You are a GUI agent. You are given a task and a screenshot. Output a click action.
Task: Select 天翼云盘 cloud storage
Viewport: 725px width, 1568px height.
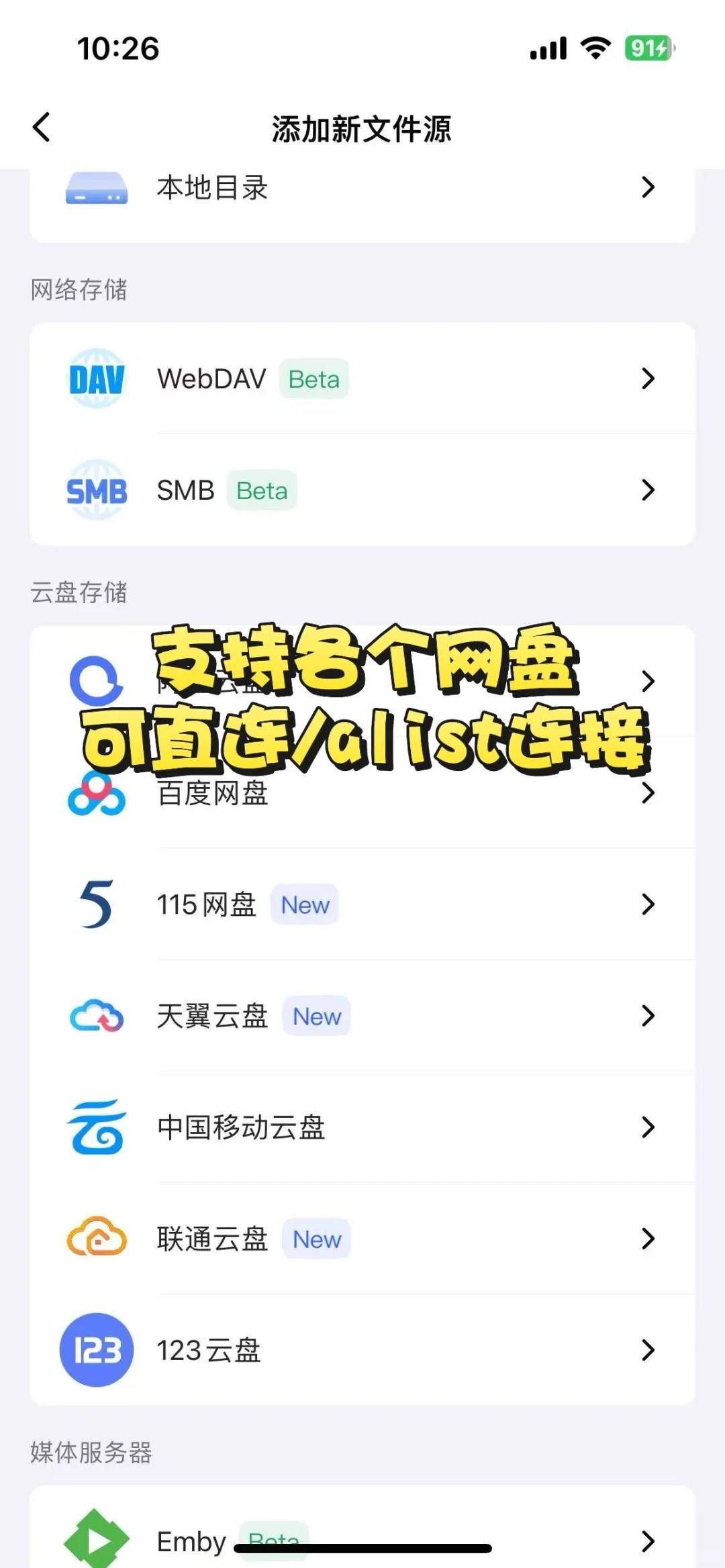(362, 1016)
